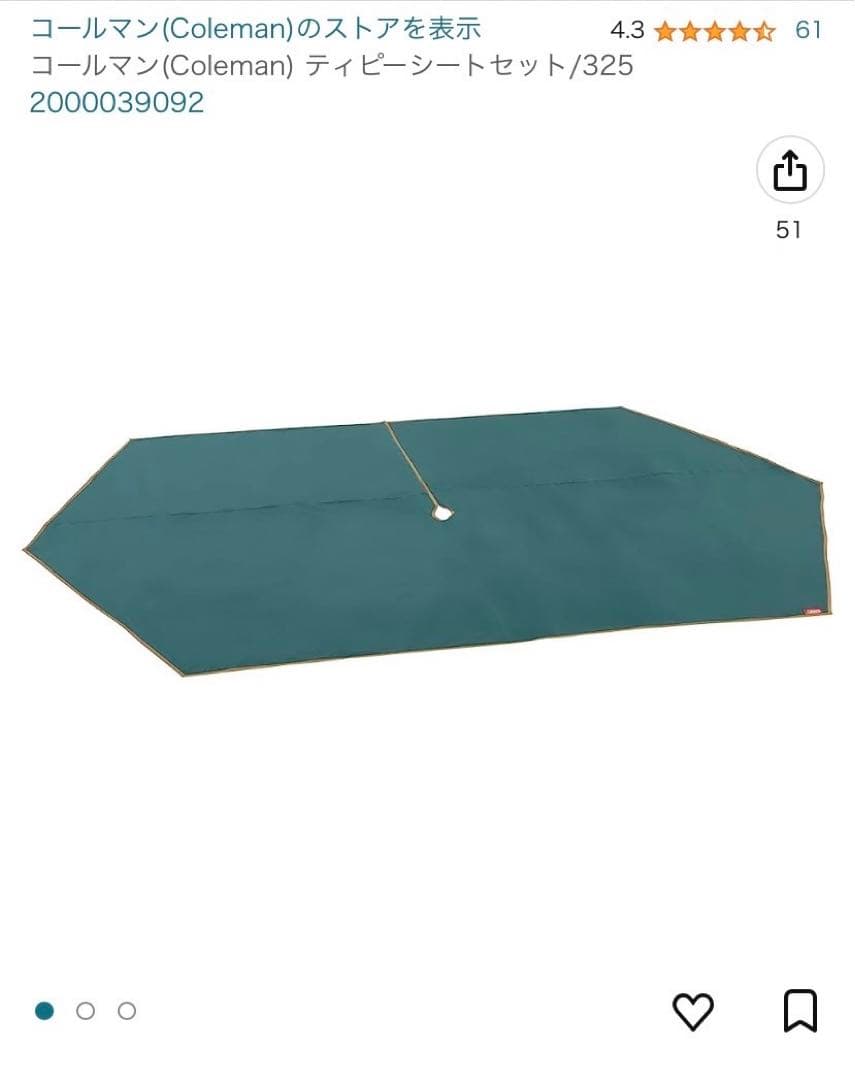855x1080 pixels.
Task: Jump to the second image dot
Action: click(x=86, y=1011)
